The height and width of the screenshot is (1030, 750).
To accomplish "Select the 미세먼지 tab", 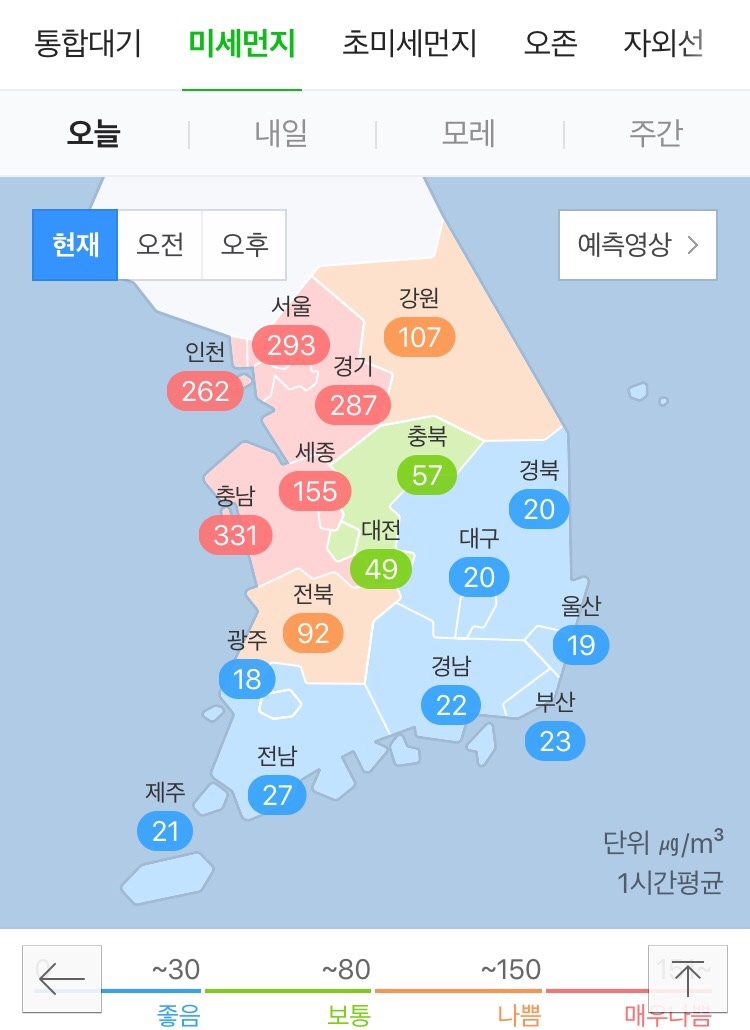I will (242, 45).
